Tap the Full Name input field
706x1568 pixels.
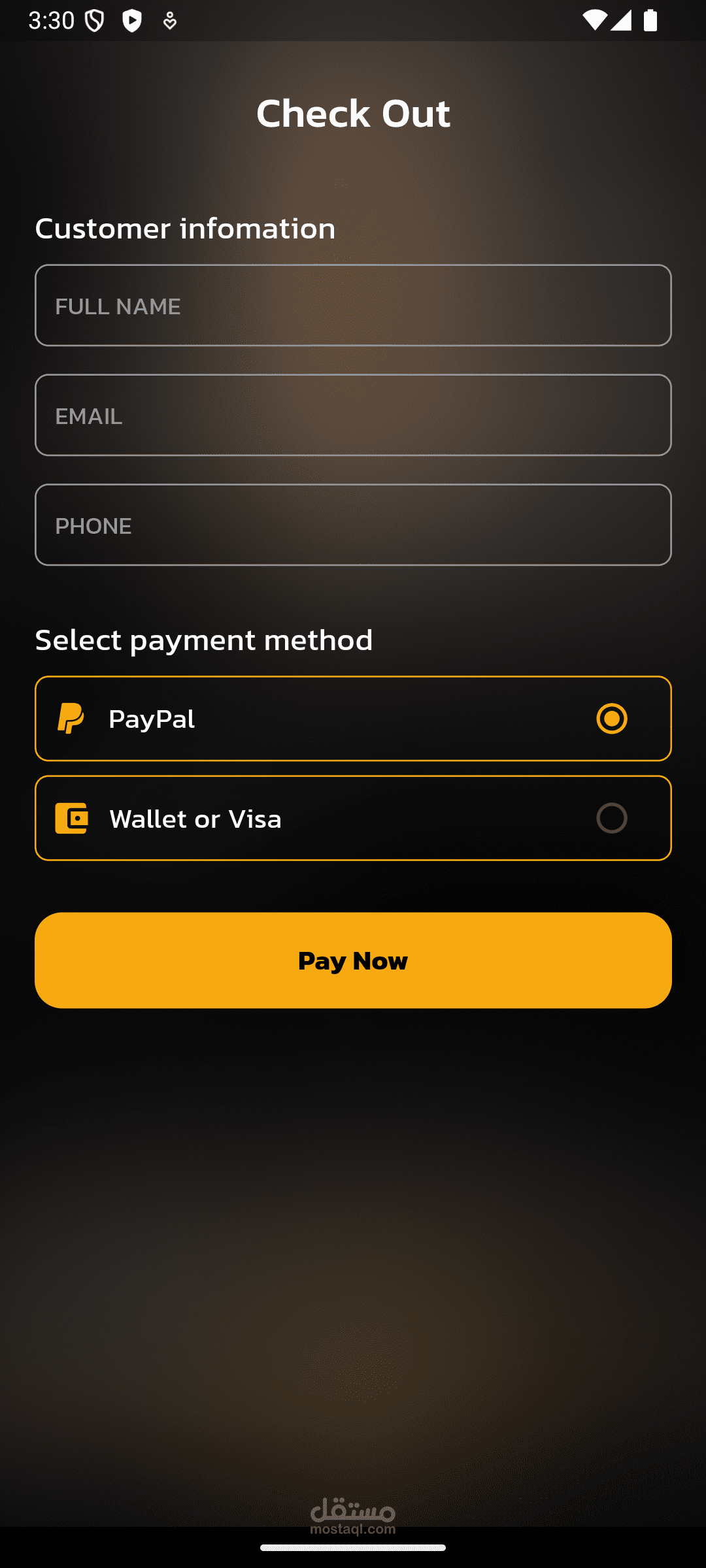click(x=353, y=306)
